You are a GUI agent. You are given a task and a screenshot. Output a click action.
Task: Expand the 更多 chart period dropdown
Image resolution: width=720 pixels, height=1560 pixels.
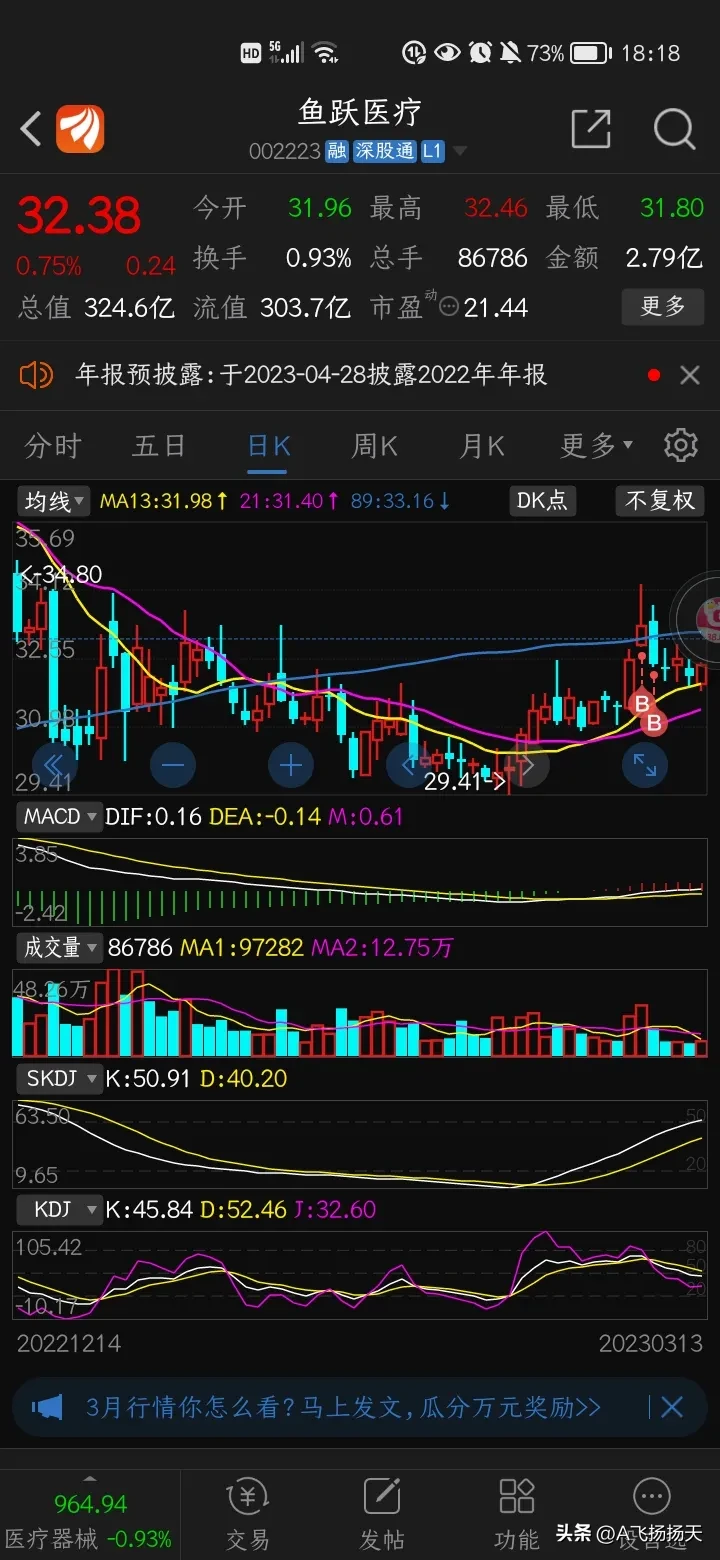(x=596, y=445)
